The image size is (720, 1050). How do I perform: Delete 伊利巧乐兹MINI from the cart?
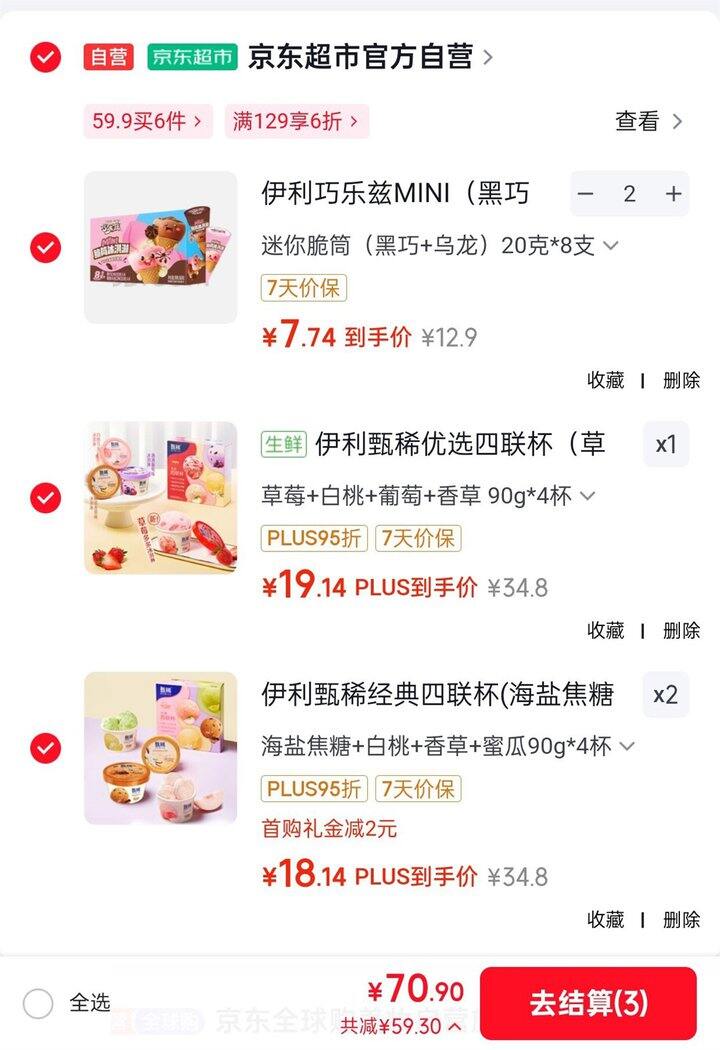coord(681,380)
